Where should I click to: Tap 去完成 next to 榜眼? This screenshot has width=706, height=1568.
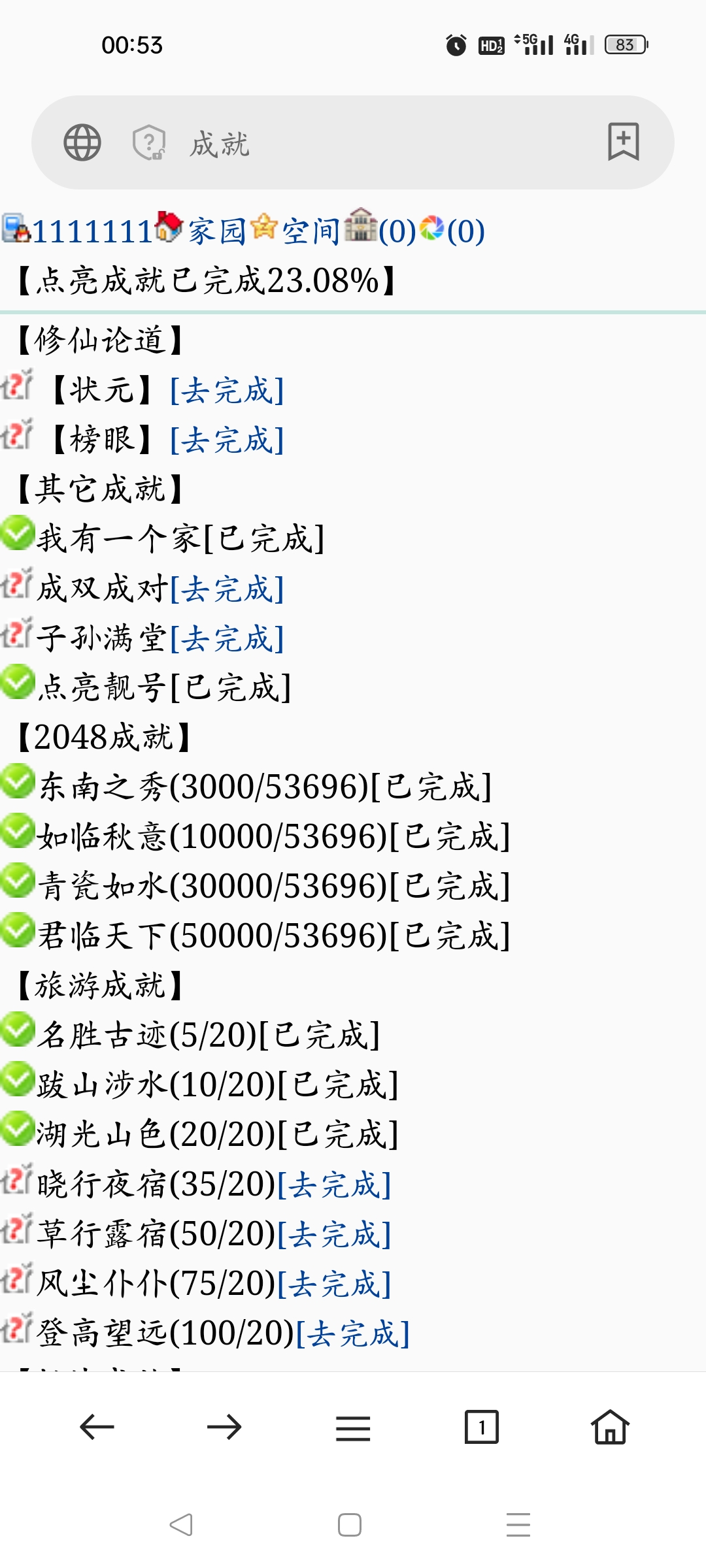coord(227,440)
